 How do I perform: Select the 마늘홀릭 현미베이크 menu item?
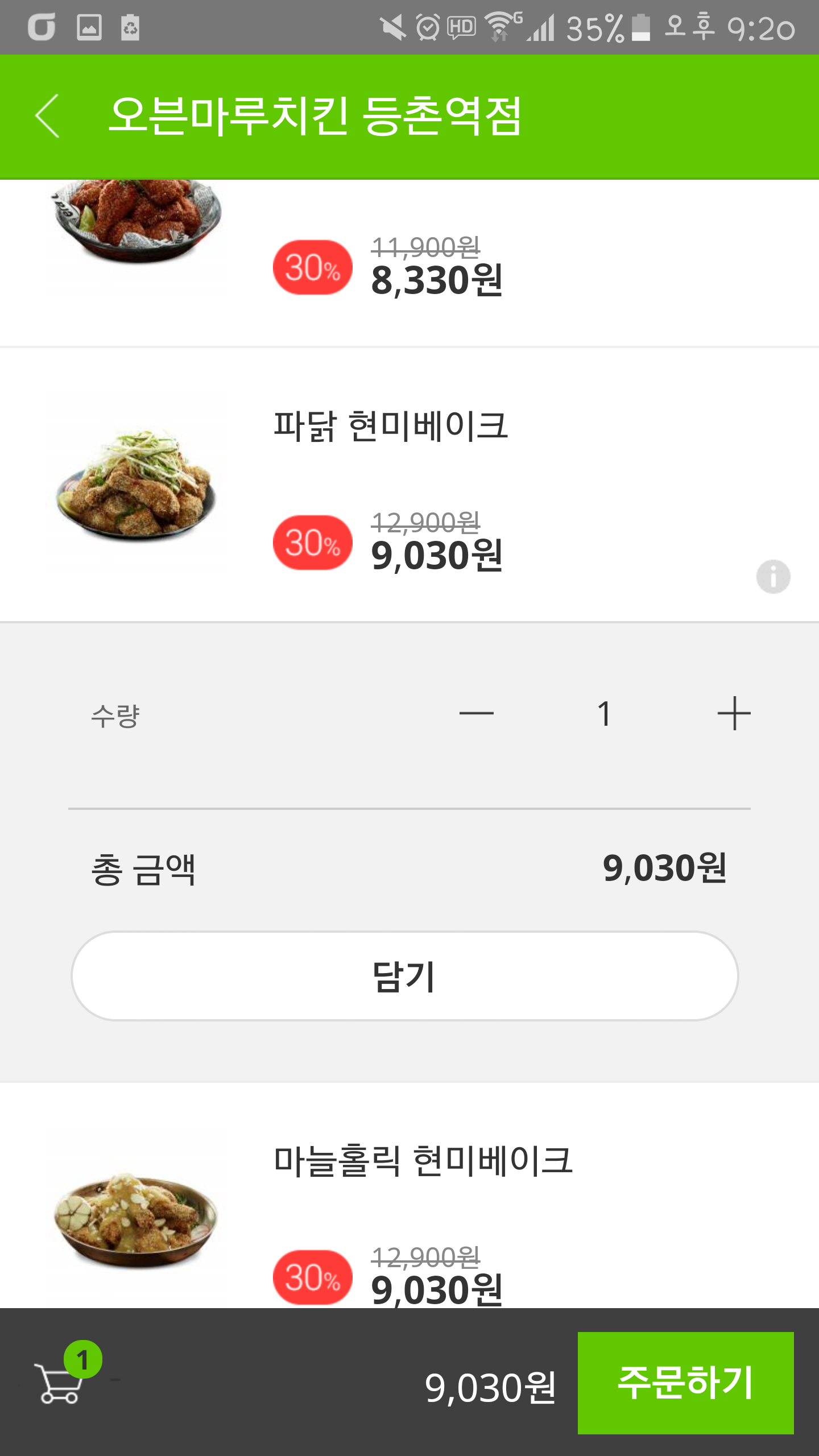(422, 1160)
